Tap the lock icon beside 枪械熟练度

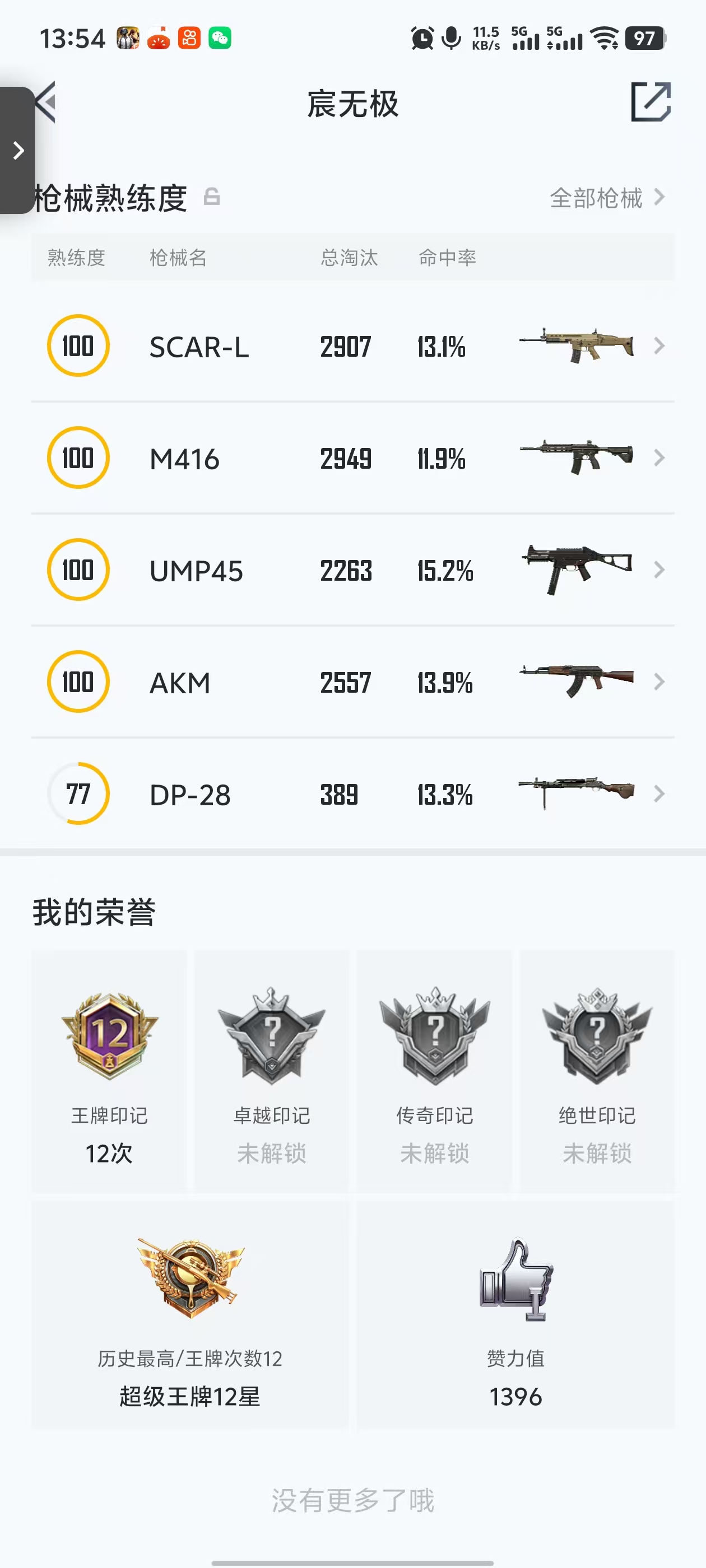pyautogui.click(x=211, y=197)
